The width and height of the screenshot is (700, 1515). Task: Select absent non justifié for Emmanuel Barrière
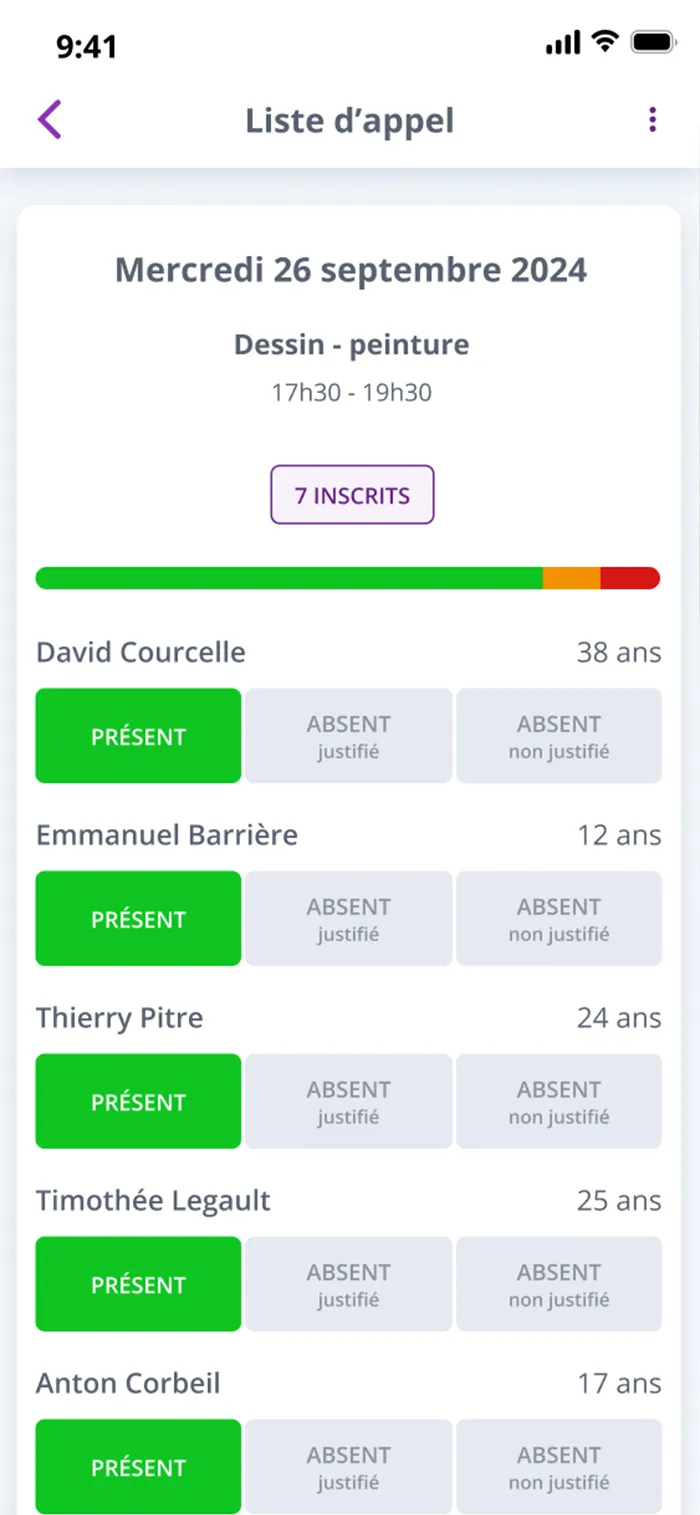559,919
